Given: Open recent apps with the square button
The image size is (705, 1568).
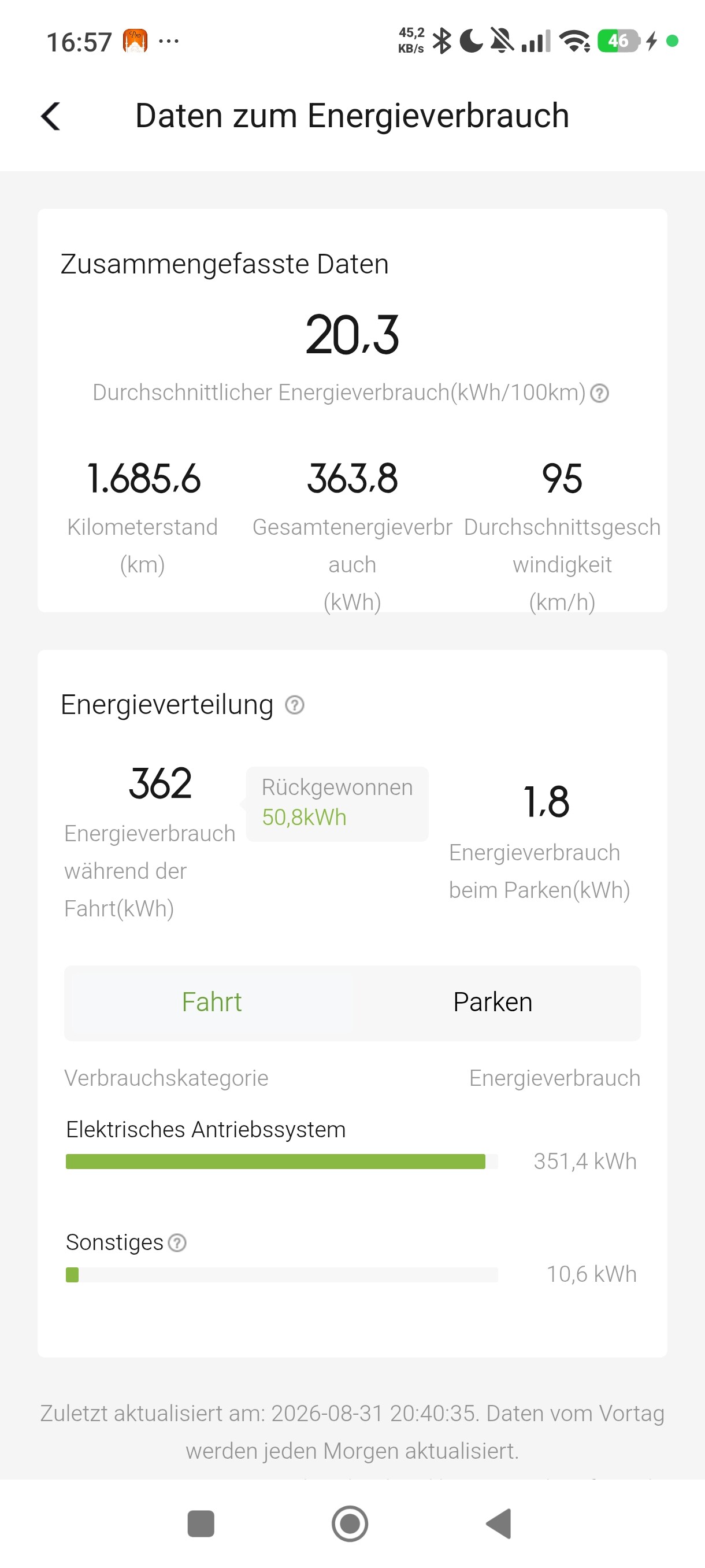Looking at the screenshot, I should coord(201,1523).
